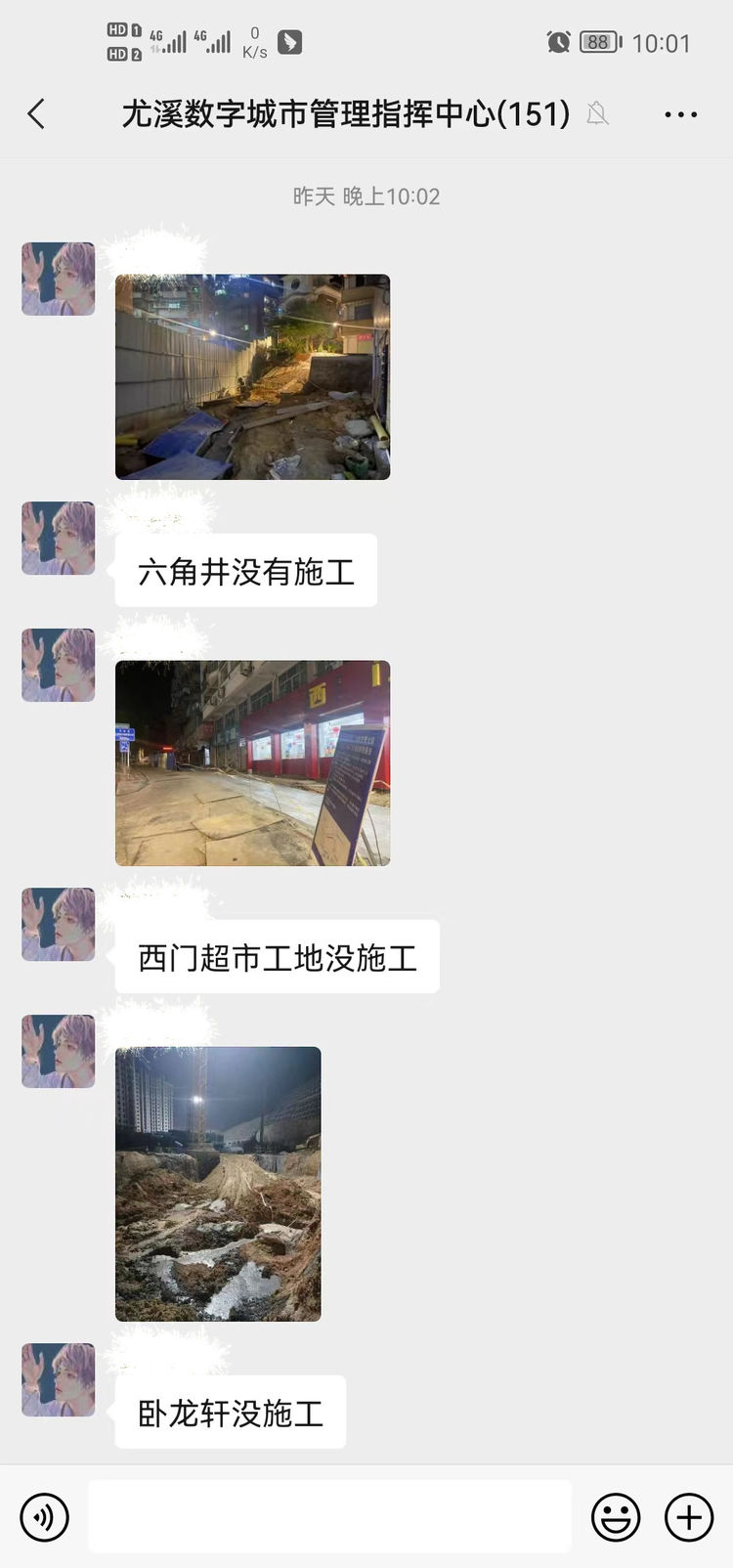Viewport: 733px width, 1568px height.
Task: View the photo above 西门超市工地没施工
Action: pyautogui.click(x=252, y=762)
